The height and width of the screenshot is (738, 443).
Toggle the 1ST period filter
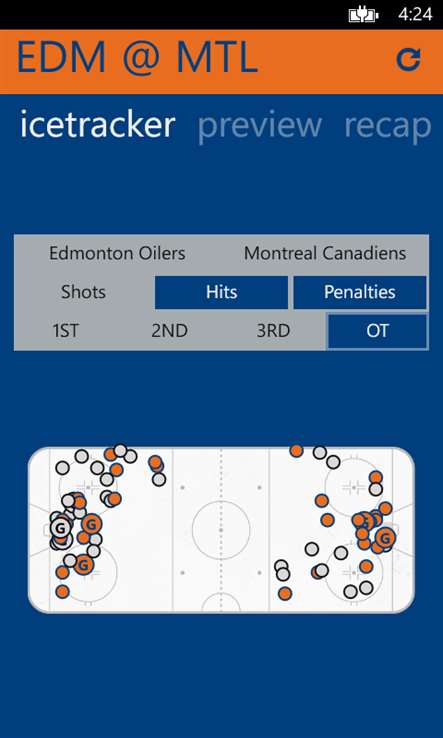click(65, 331)
